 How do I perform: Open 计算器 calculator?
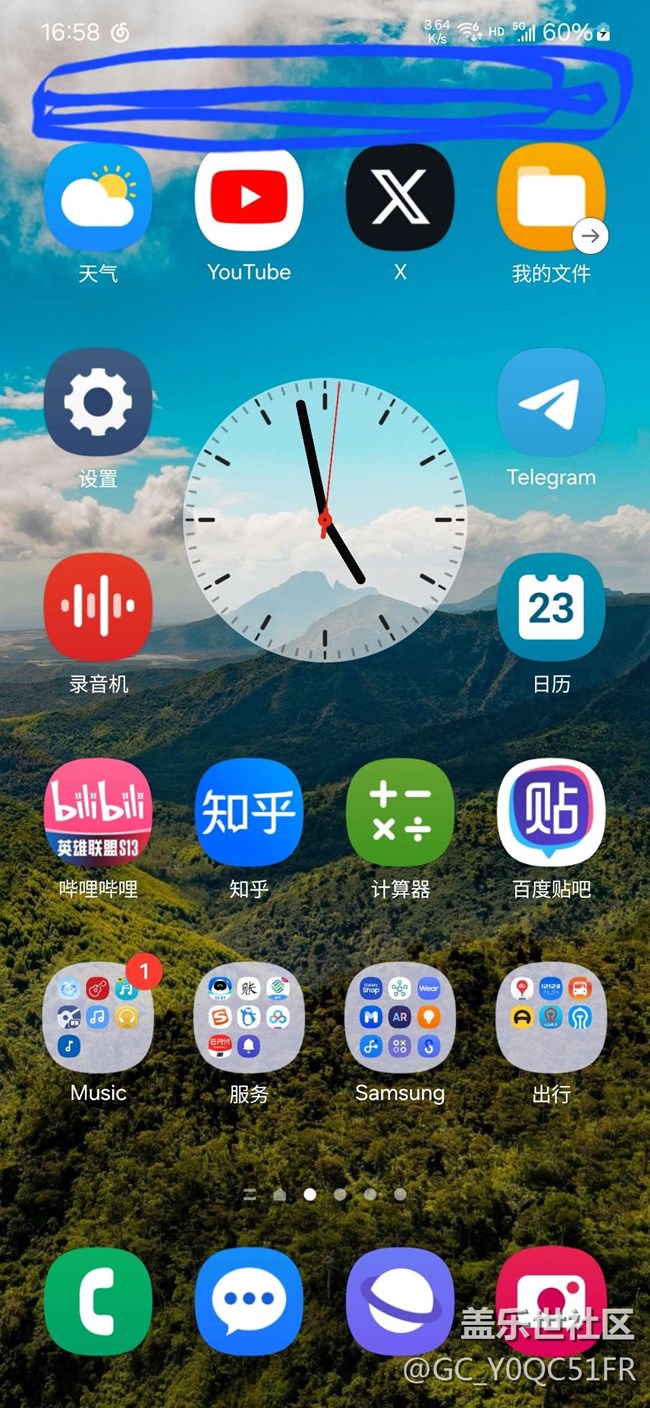400,812
